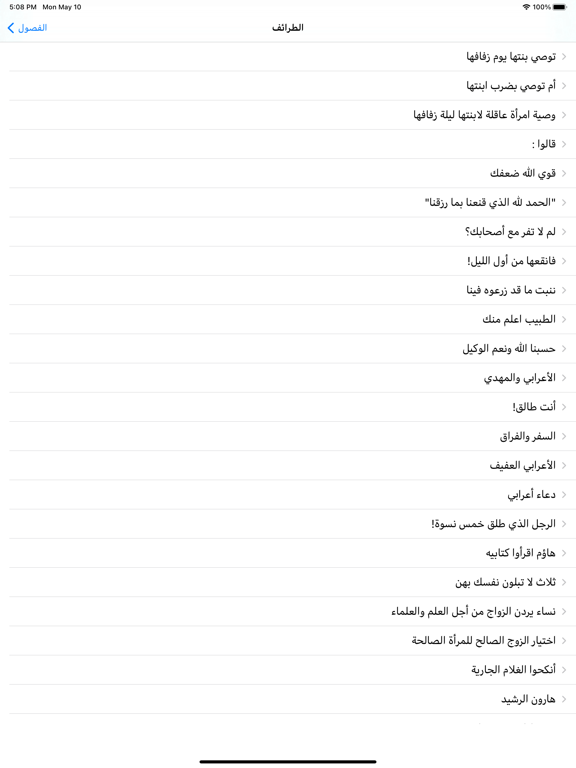Select أنت طالق! story
The image size is (576, 768).
(x=288, y=407)
